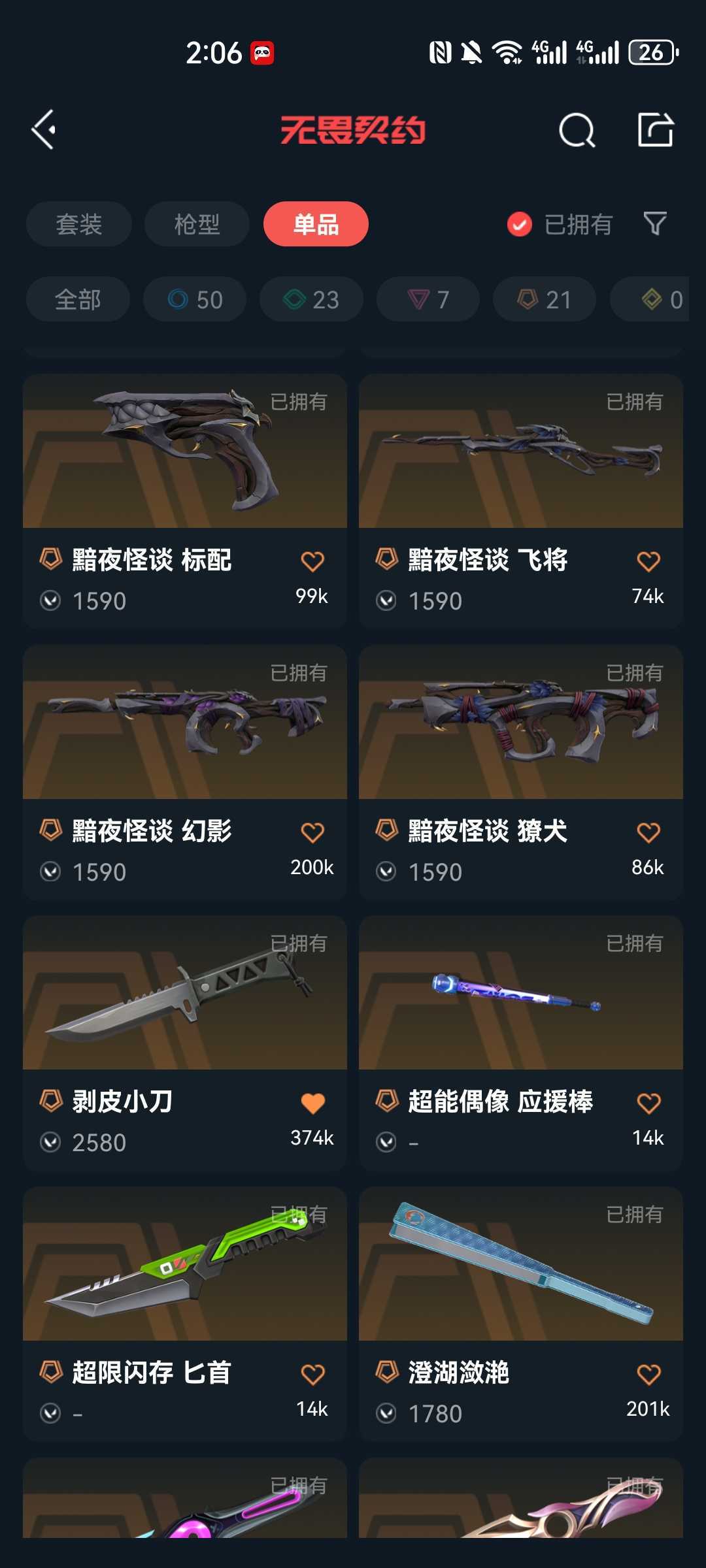The height and width of the screenshot is (1568, 706).
Task: Remove the like on 剥皮小刀
Action: point(312,1103)
